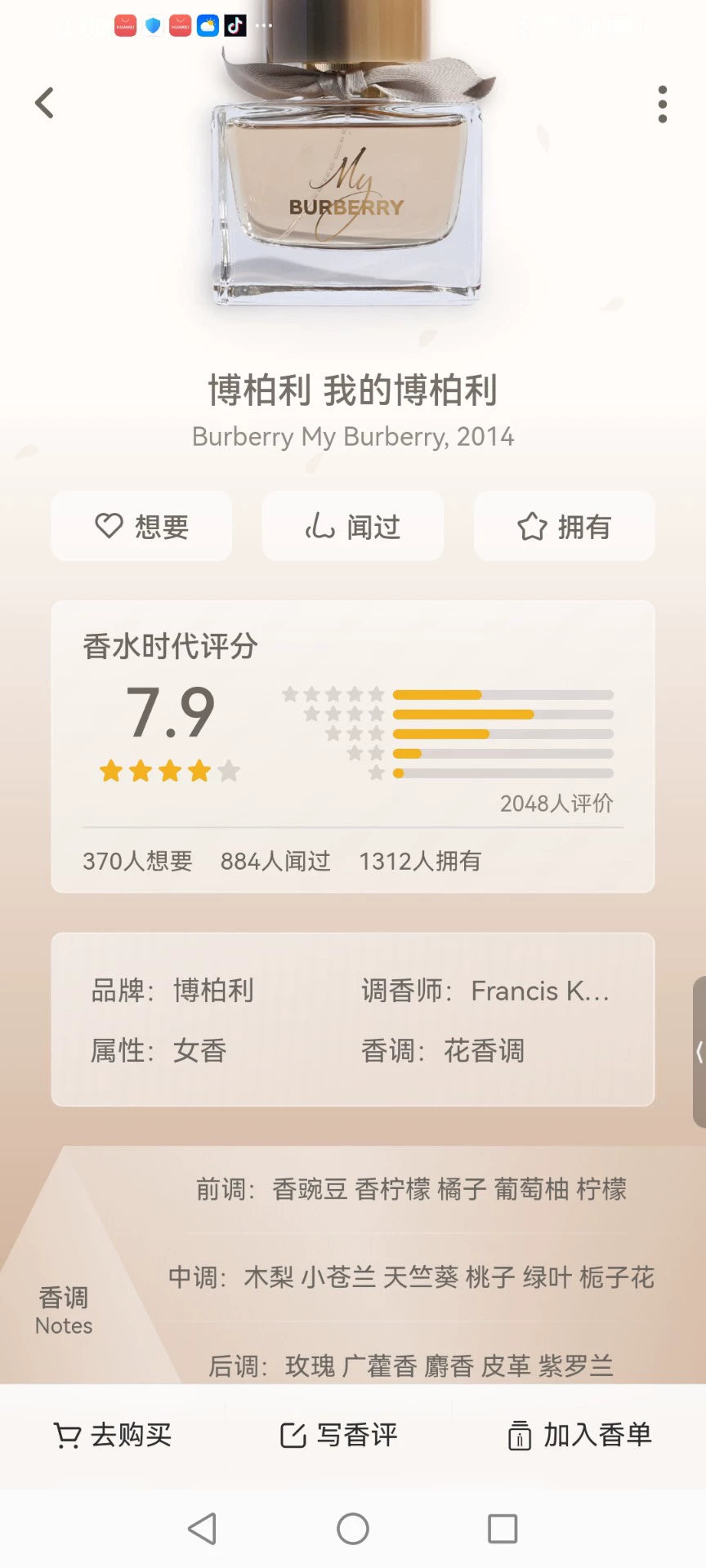Tap system home button

pyautogui.click(x=353, y=1529)
